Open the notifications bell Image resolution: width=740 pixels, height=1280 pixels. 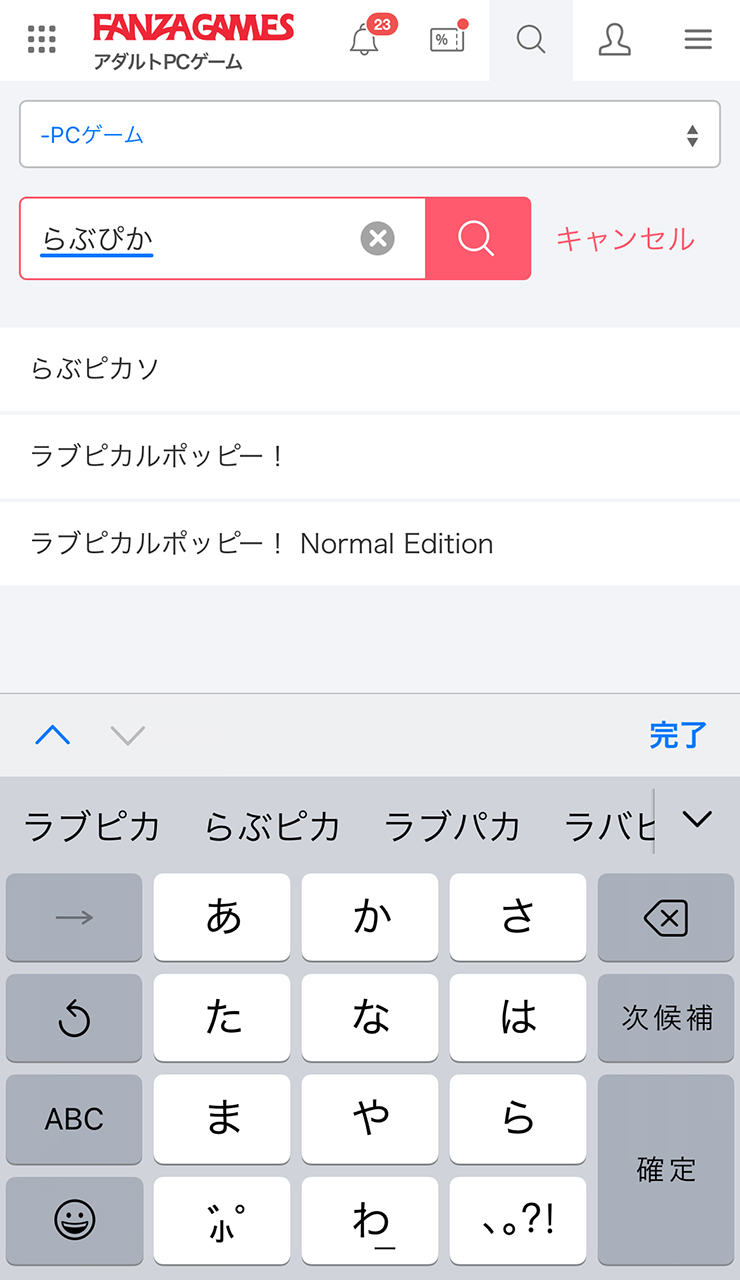pos(365,40)
